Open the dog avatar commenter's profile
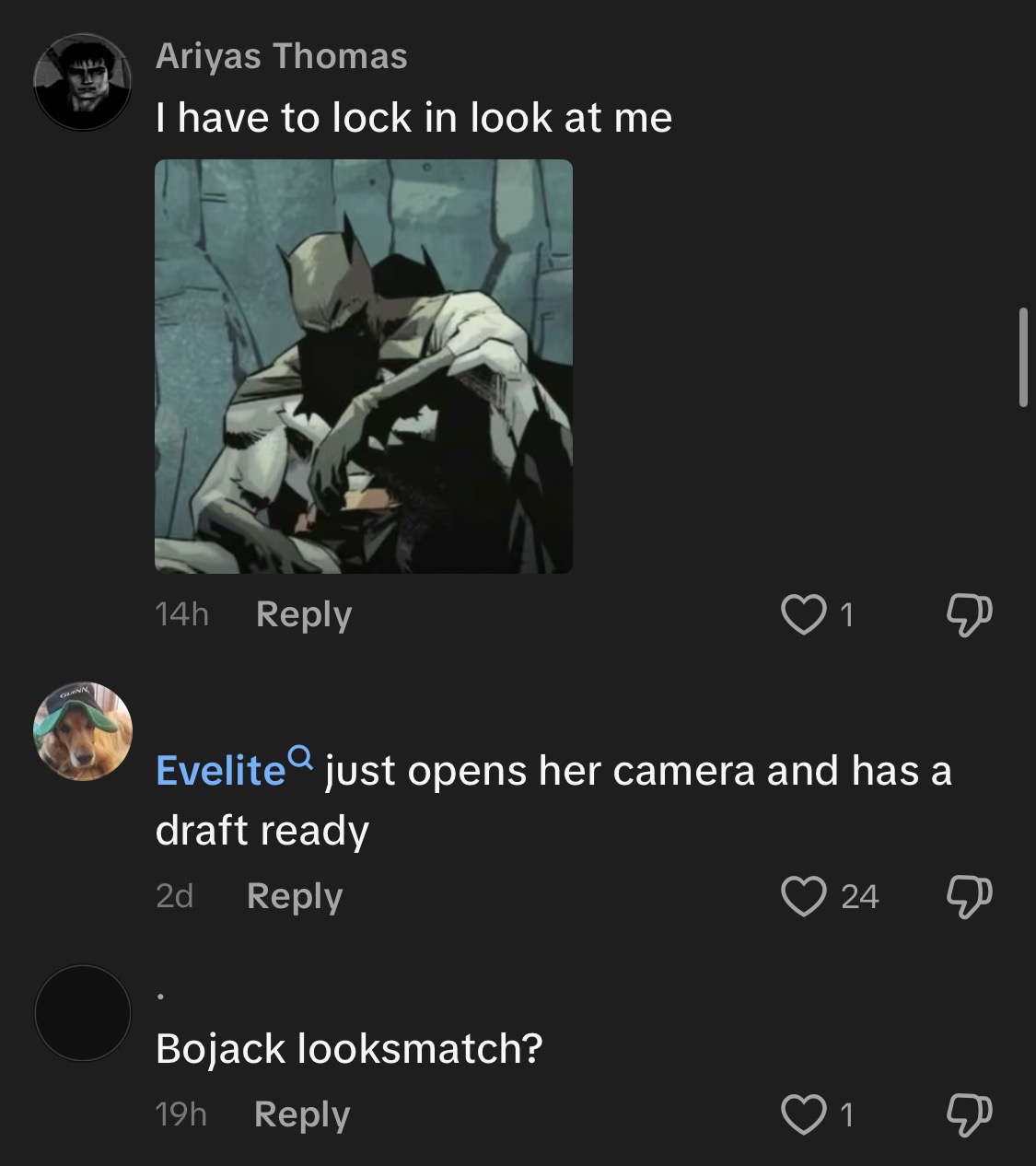 click(82, 731)
